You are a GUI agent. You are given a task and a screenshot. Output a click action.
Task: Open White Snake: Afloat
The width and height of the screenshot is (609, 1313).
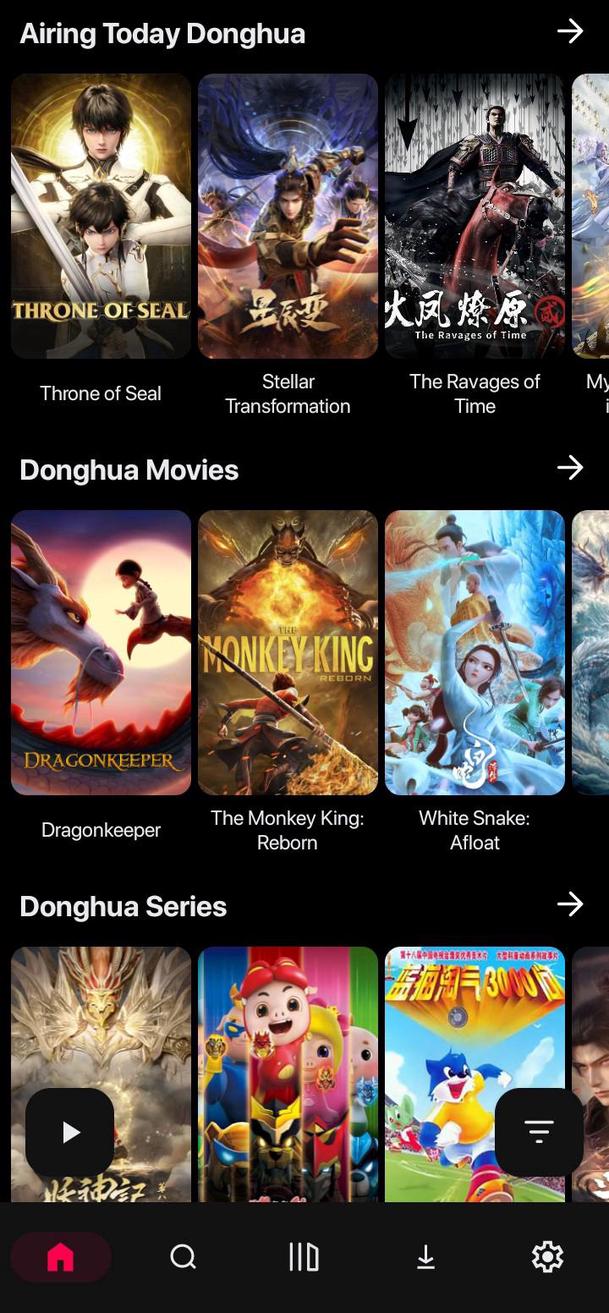click(475, 652)
